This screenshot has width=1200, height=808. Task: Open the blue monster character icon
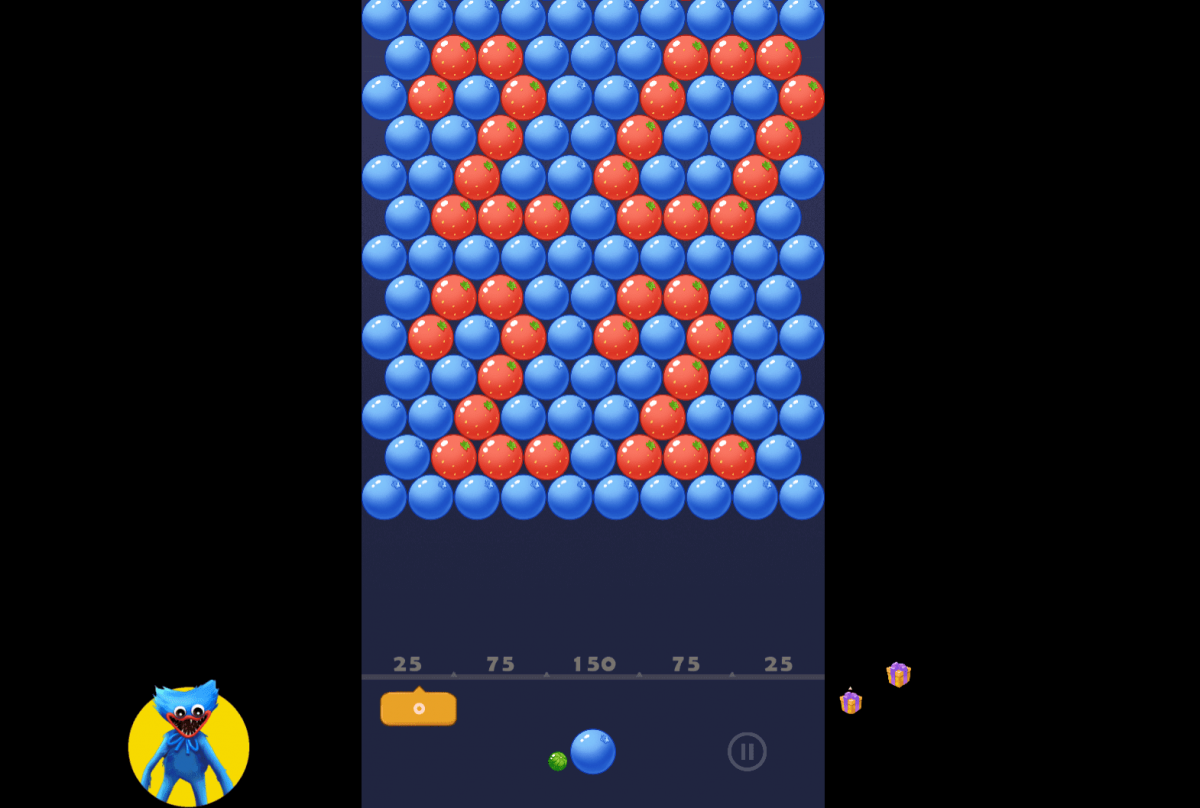(189, 745)
